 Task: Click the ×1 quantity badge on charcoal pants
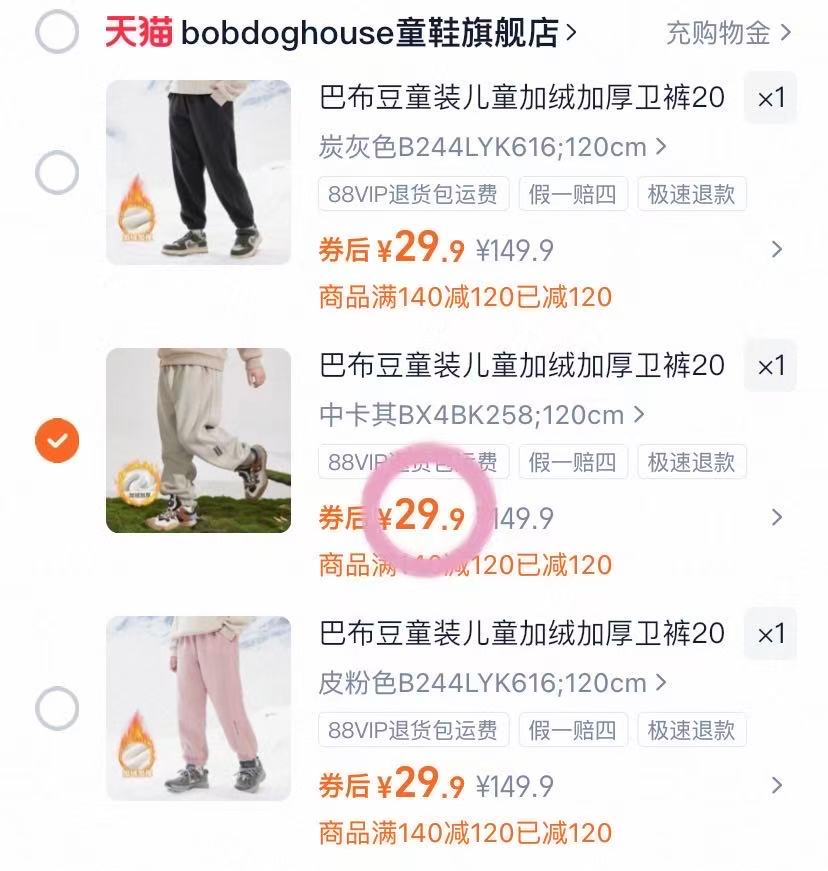coord(770,99)
